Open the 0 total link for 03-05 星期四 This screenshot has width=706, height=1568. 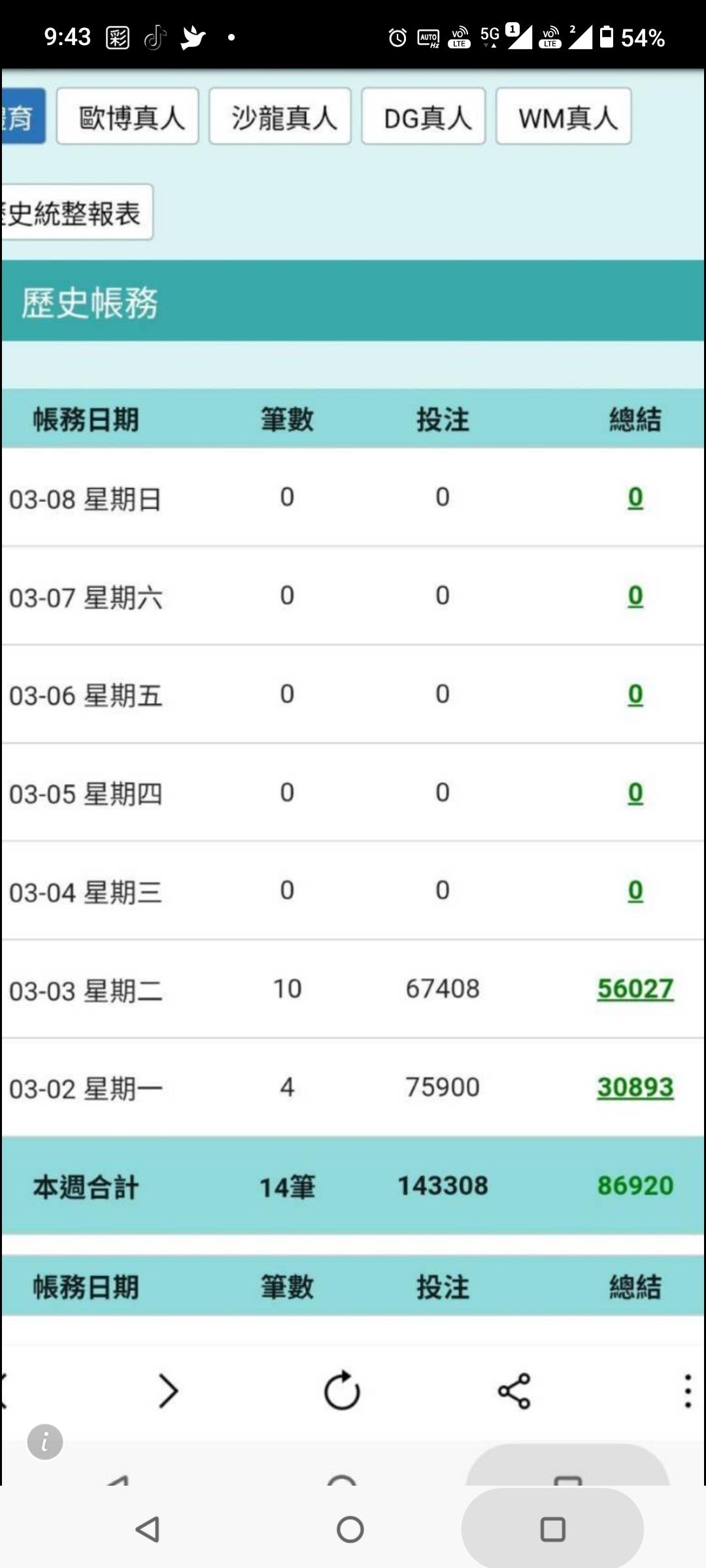[635, 792]
